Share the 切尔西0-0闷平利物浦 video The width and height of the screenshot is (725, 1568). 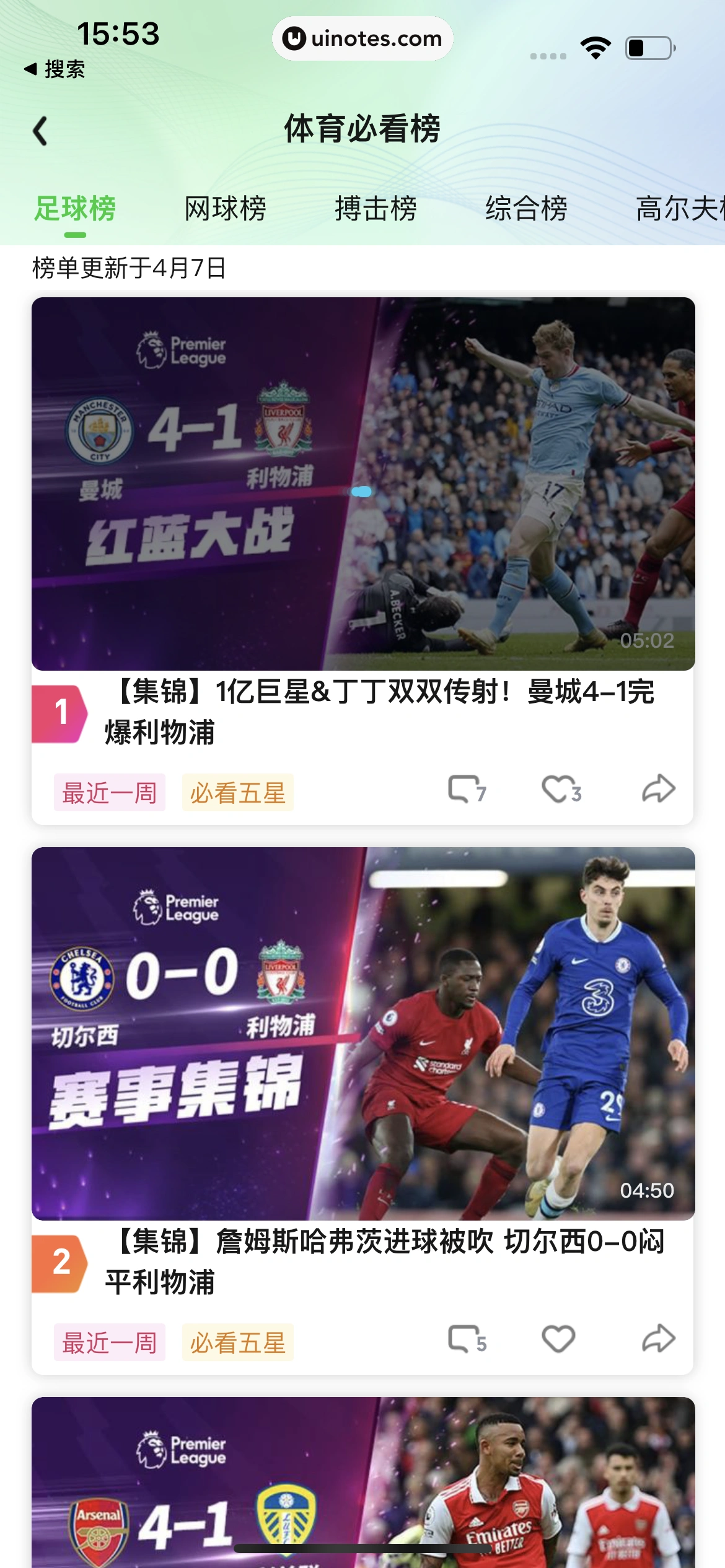658,1339
